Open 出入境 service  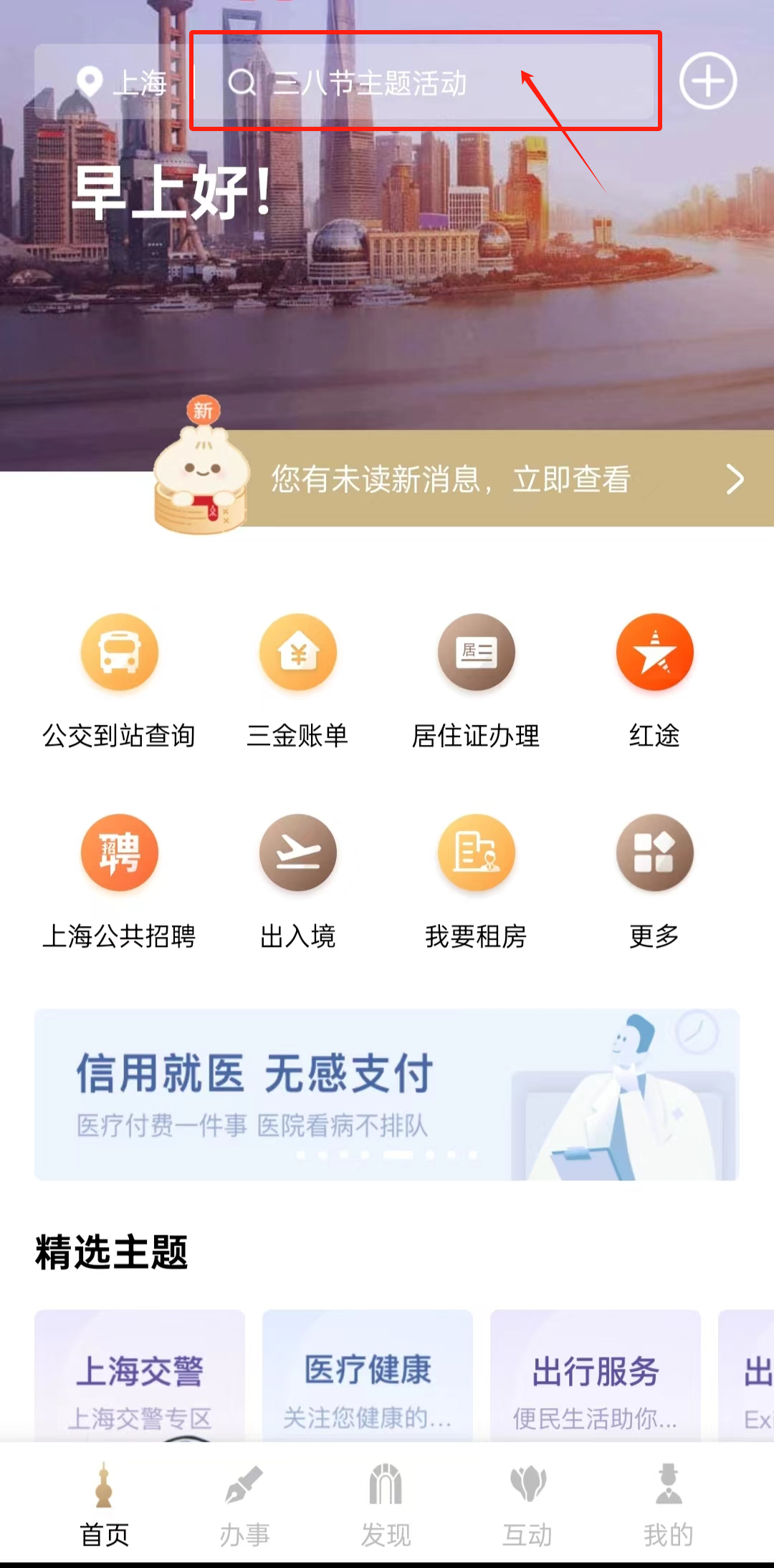297,881
